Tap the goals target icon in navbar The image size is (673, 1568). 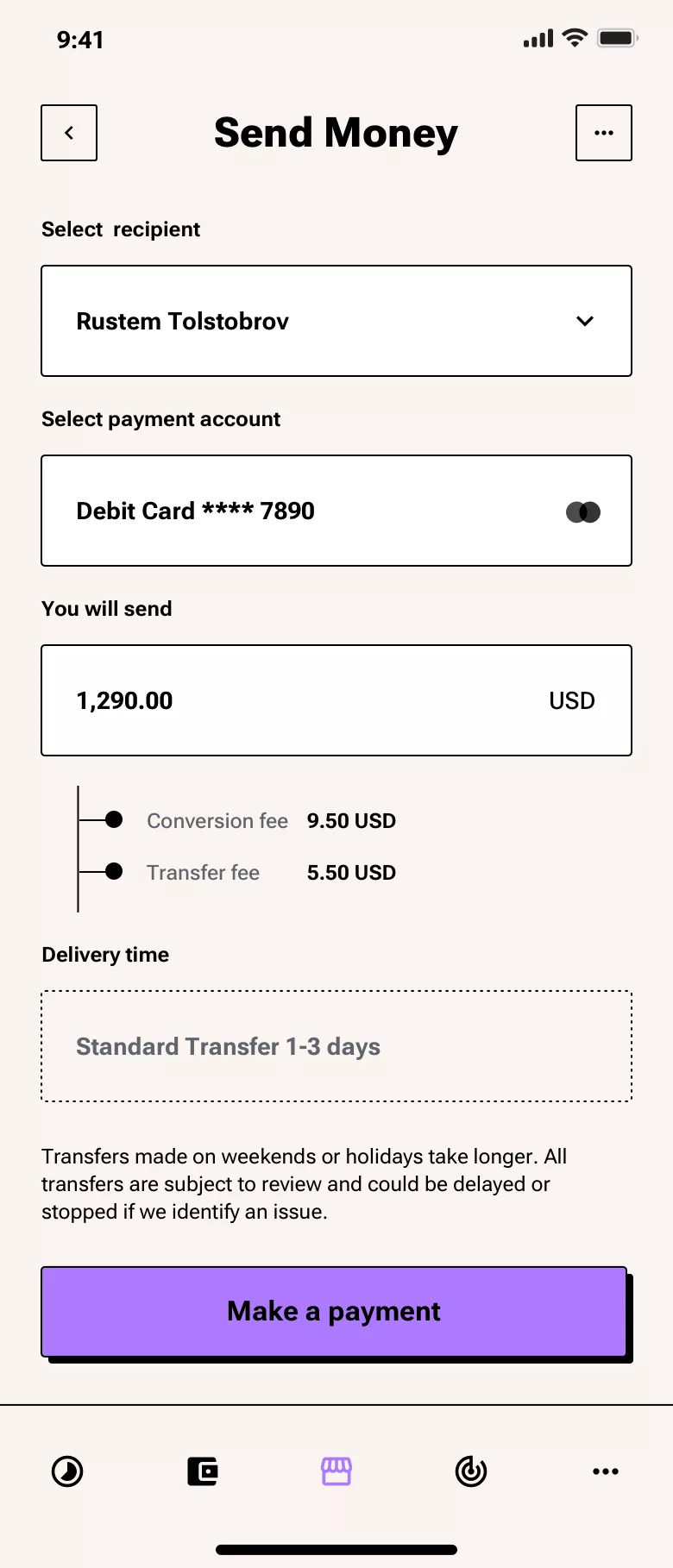[x=470, y=1471]
